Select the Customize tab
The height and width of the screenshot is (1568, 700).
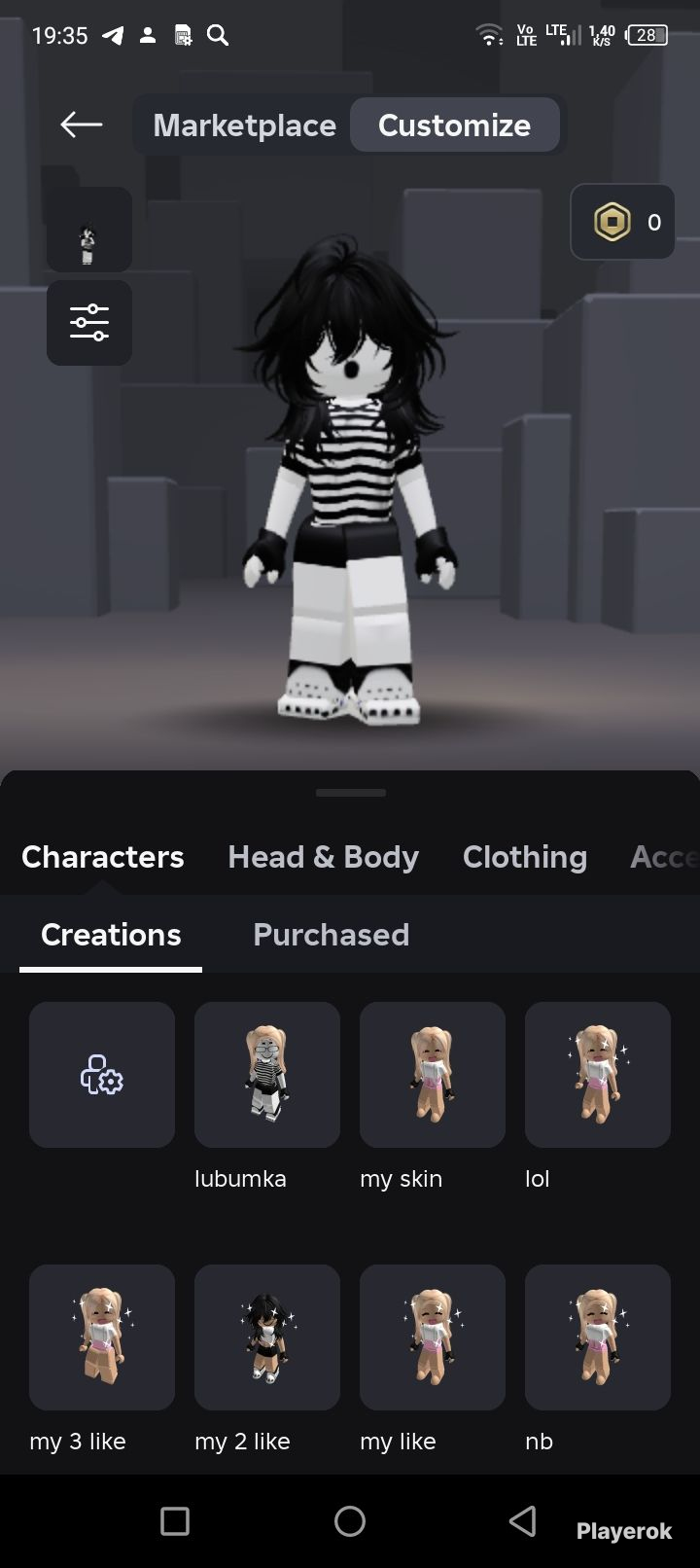coord(454,125)
